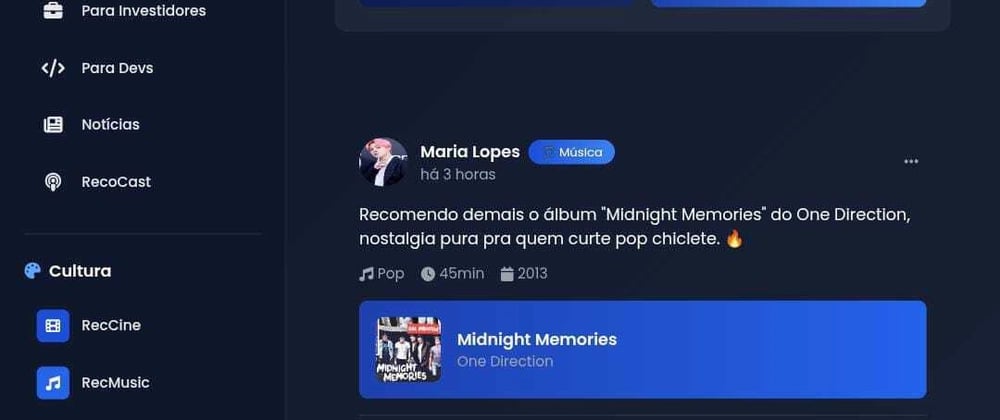Open RecMusic under Cultura
Viewport: 1000px width, 420px height.
(x=115, y=382)
